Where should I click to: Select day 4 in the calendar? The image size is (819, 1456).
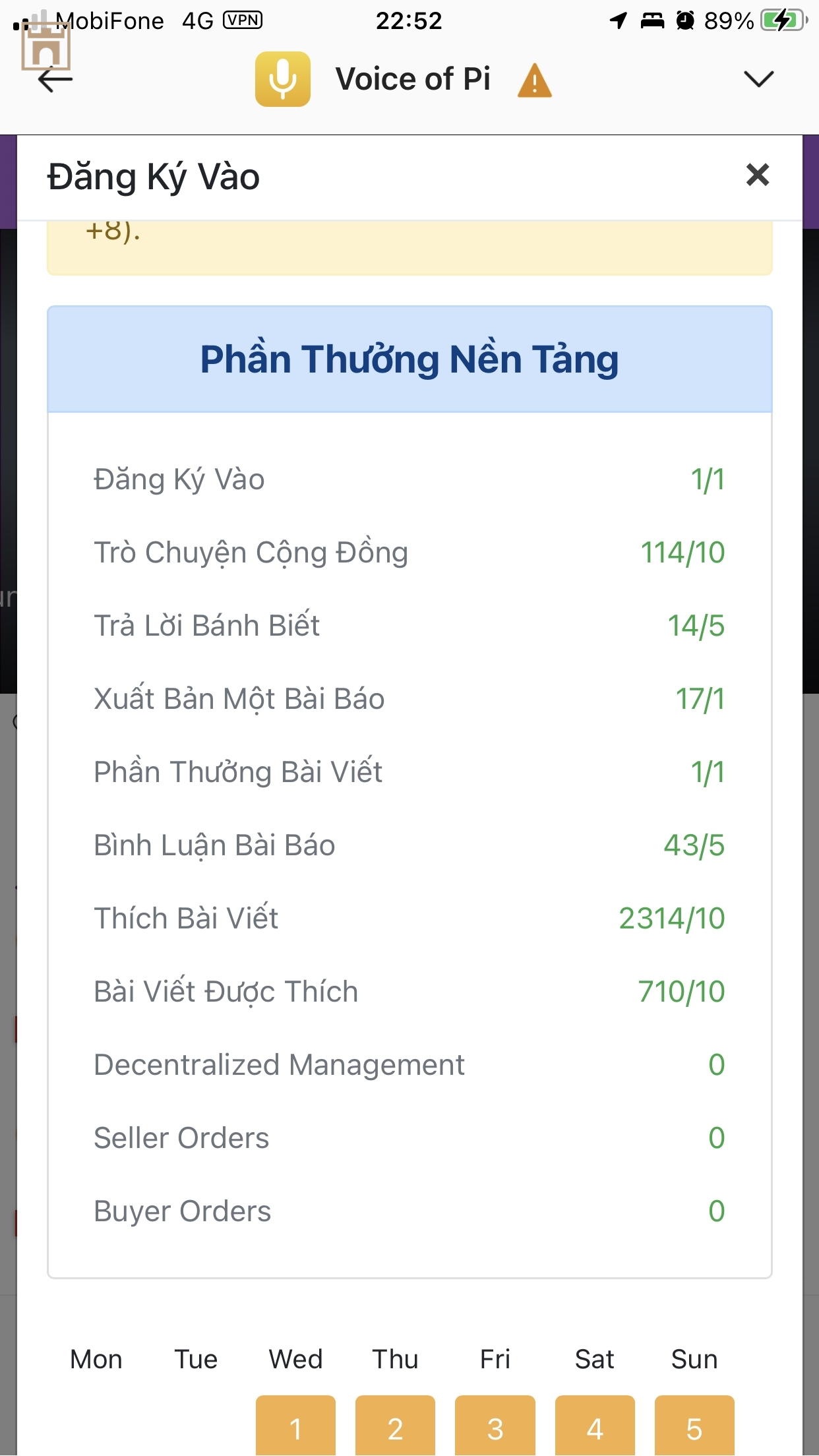tap(595, 1428)
